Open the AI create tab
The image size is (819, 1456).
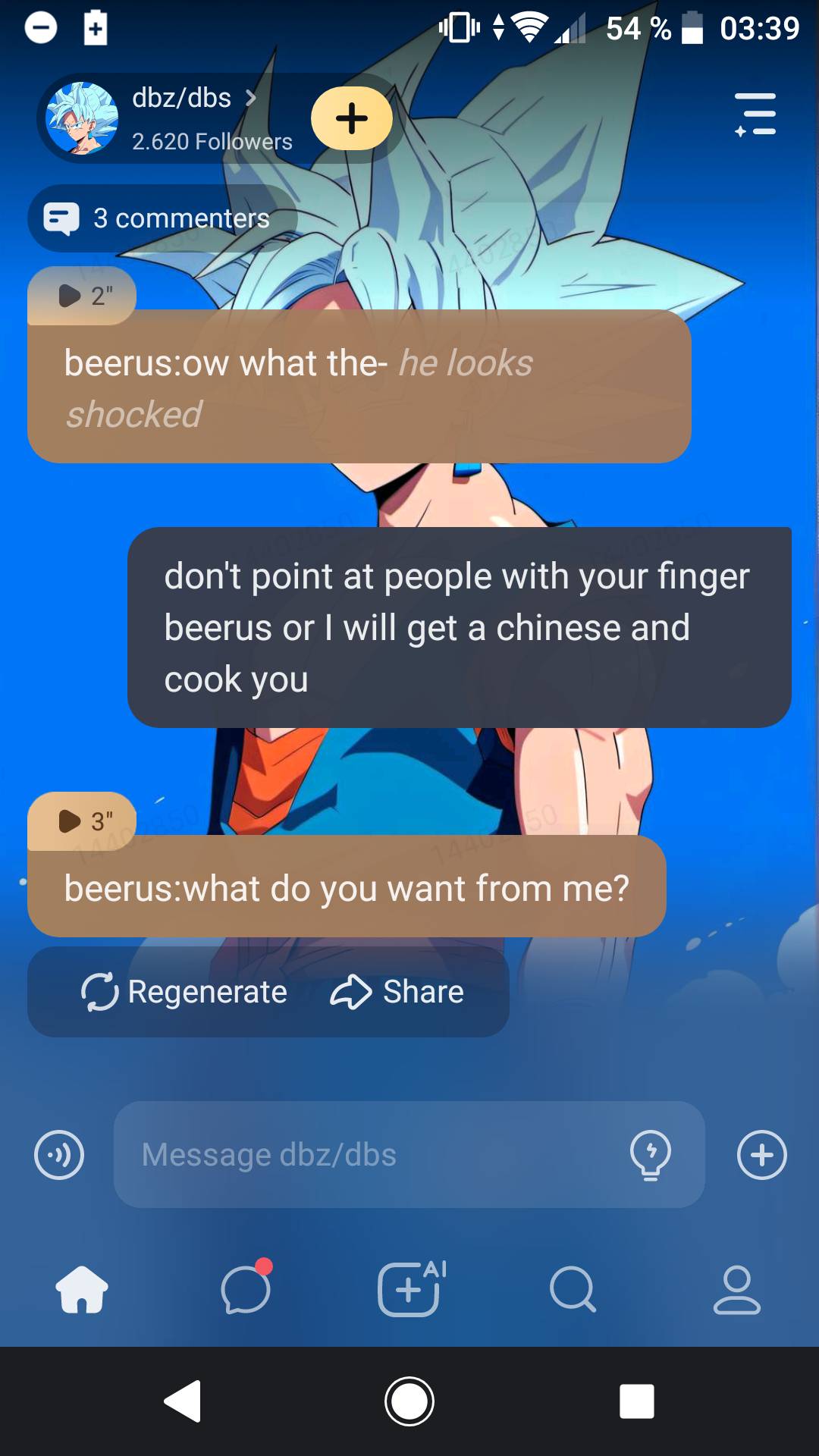tap(409, 1289)
